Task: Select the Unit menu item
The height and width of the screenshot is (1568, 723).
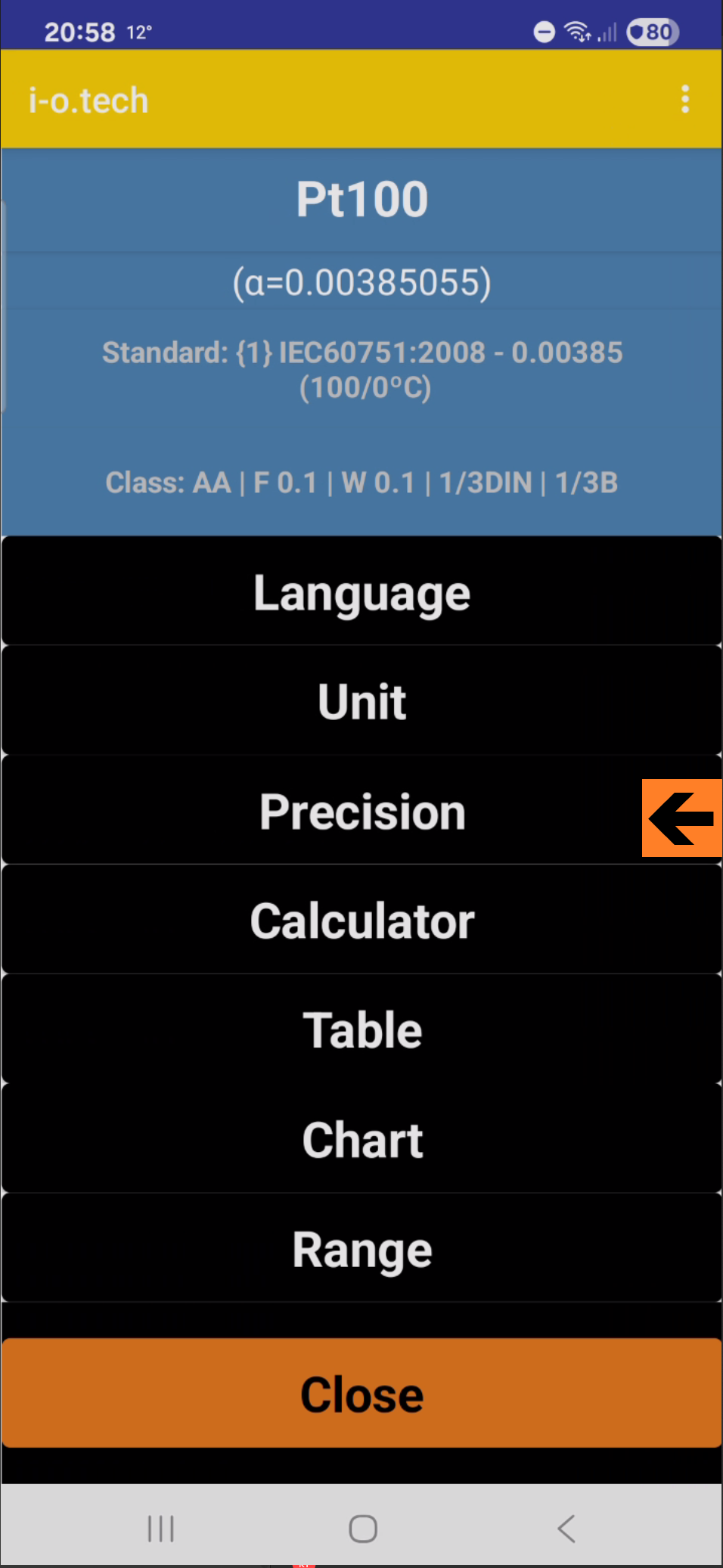Action: point(361,701)
